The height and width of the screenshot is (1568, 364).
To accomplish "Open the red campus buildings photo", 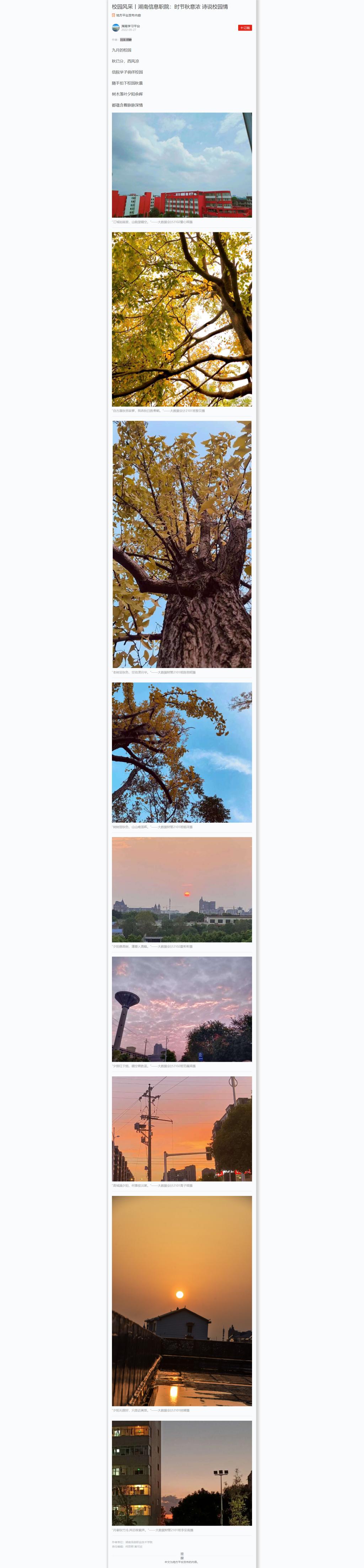I will pyautogui.click(x=181, y=165).
